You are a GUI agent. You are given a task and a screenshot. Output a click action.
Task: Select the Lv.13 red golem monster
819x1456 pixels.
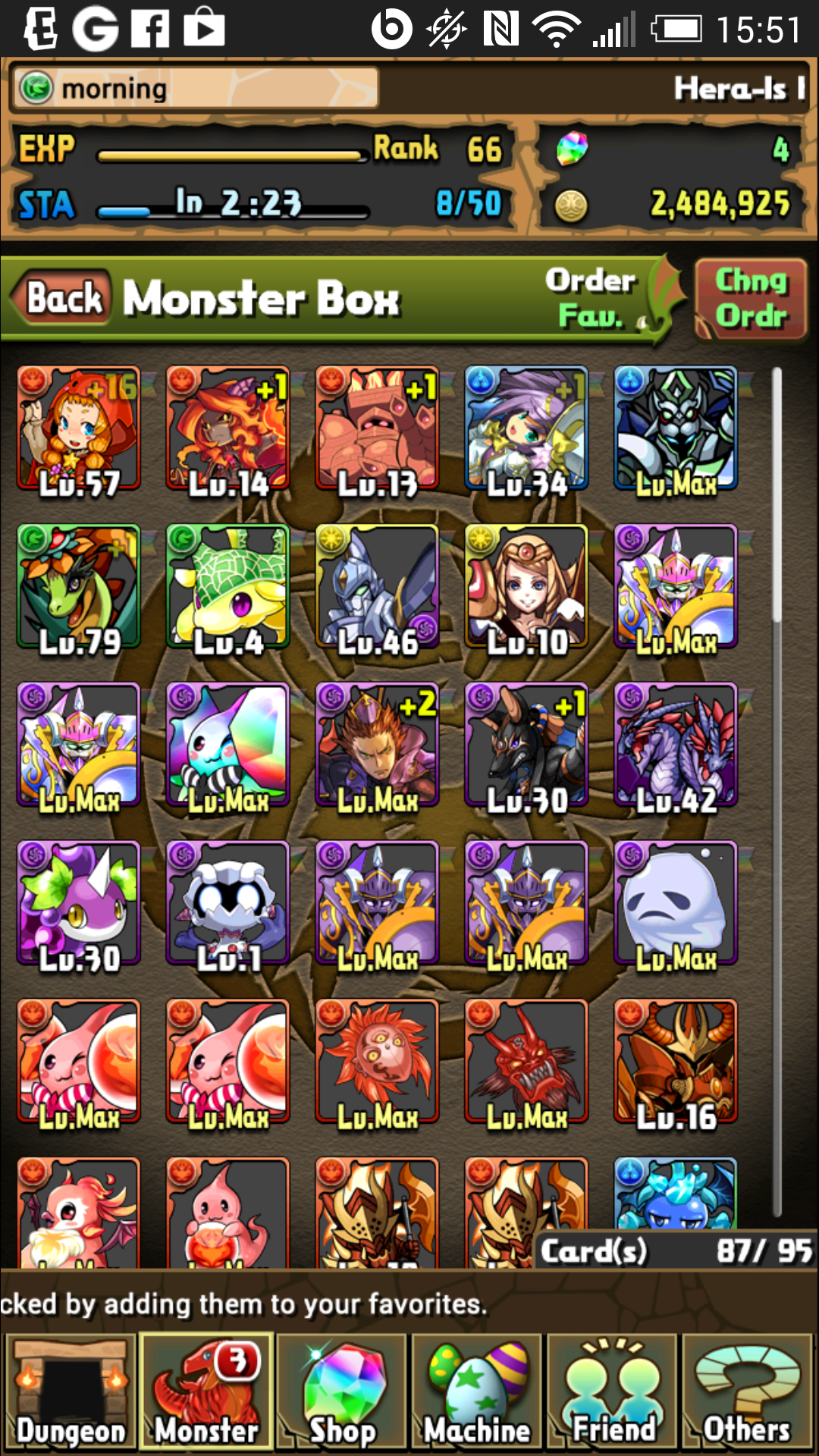[x=378, y=429]
